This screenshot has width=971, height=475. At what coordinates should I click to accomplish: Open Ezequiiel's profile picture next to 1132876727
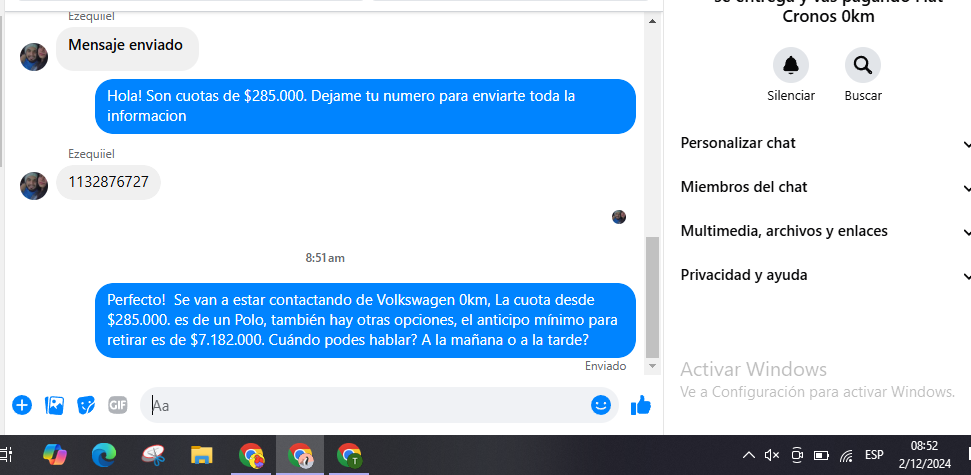click(34, 185)
